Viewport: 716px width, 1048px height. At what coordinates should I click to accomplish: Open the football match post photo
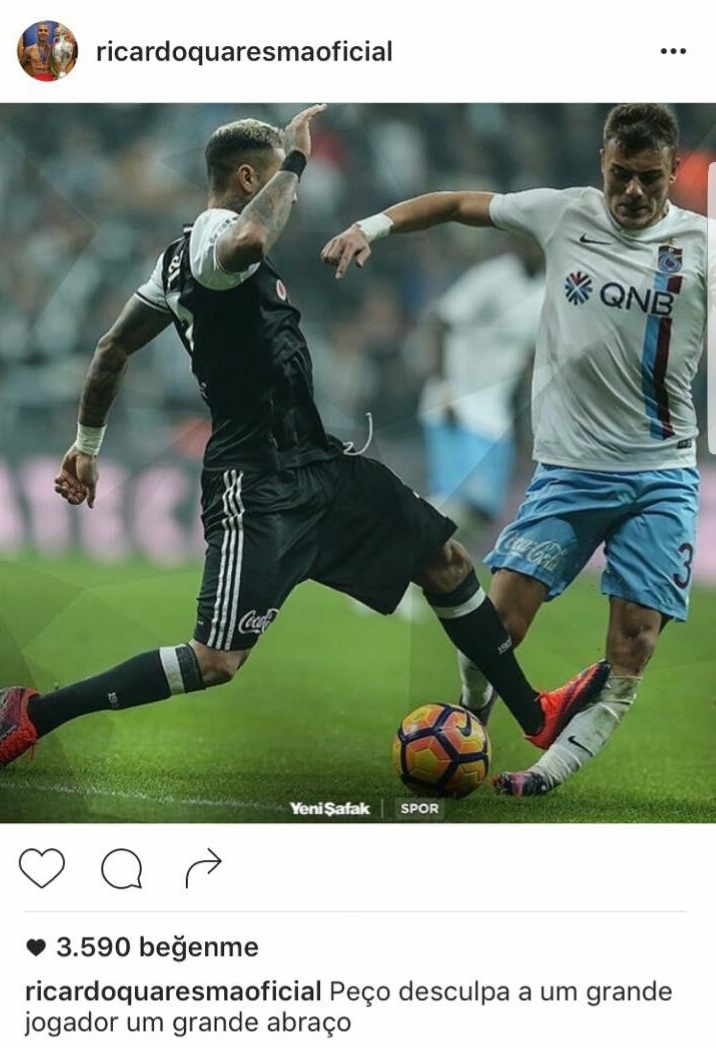pyautogui.click(x=358, y=462)
